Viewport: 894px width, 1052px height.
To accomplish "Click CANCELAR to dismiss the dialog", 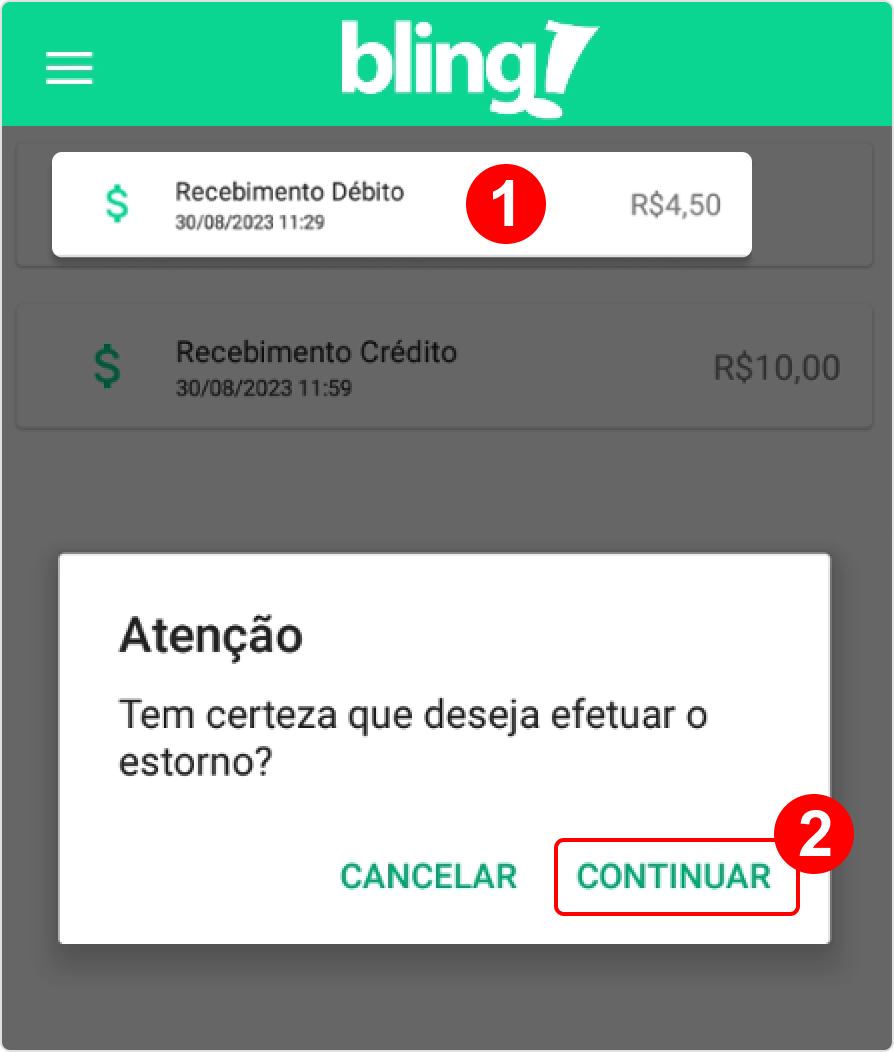I will point(428,877).
